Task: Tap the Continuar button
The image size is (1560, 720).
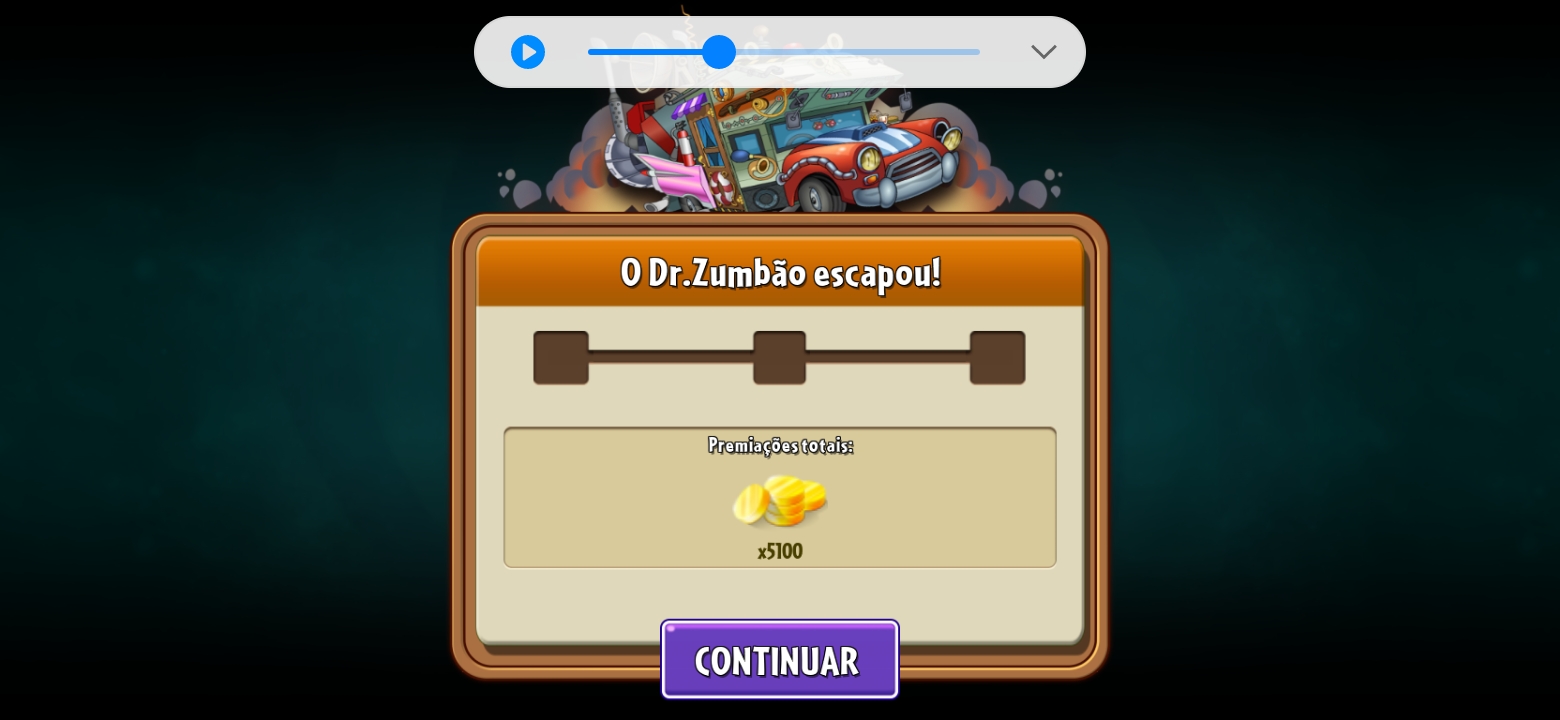Action: [x=779, y=660]
